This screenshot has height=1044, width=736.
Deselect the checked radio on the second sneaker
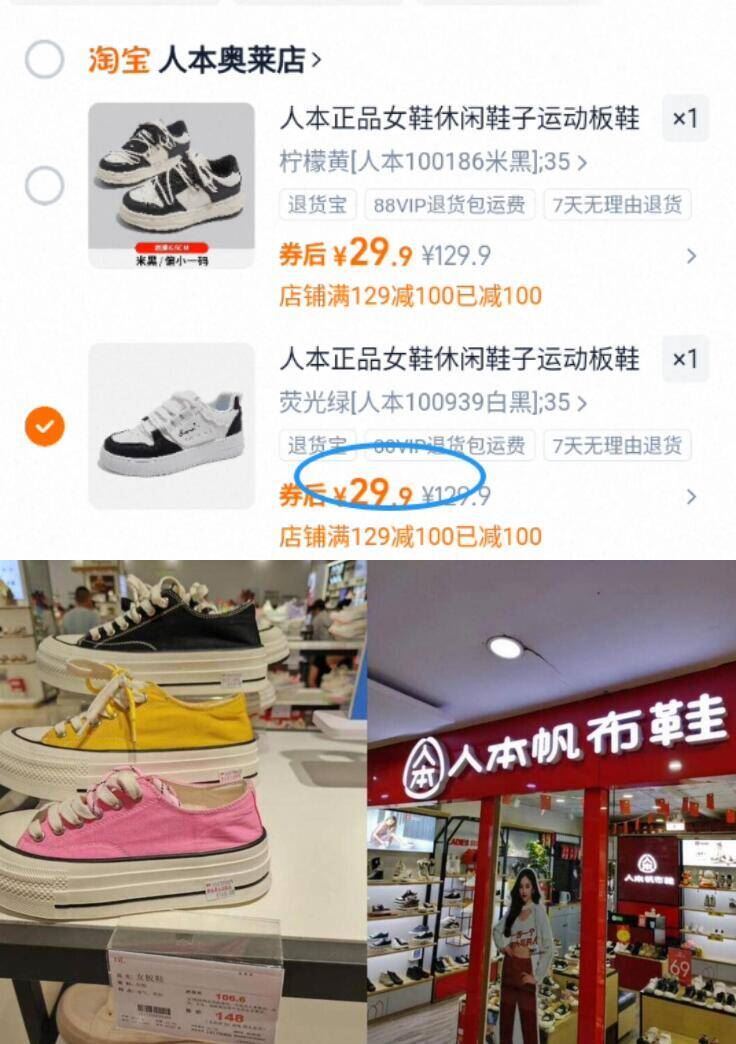44,424
